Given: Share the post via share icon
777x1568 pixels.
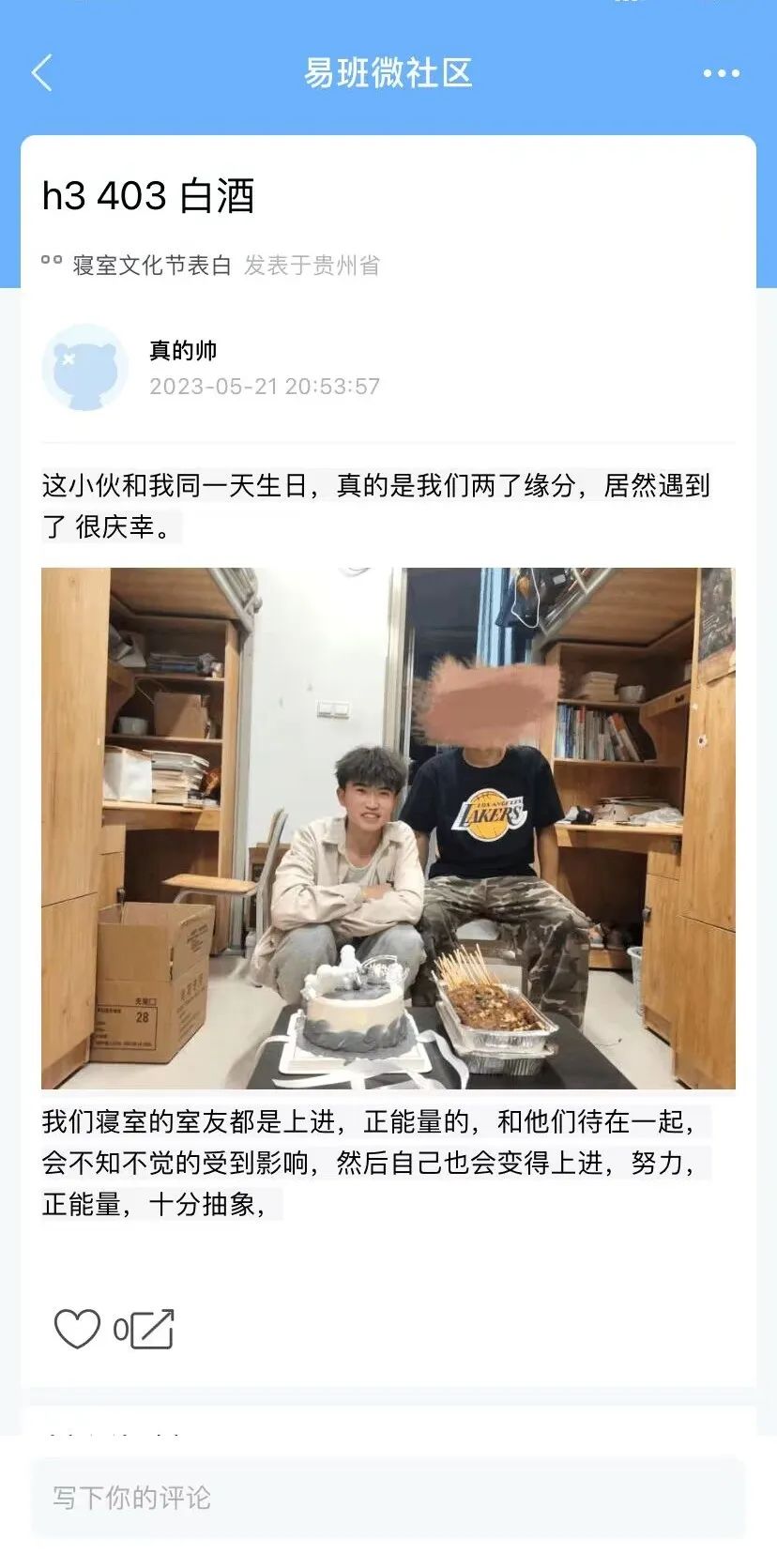Looking at the screenshot, I should (153, 1329).
